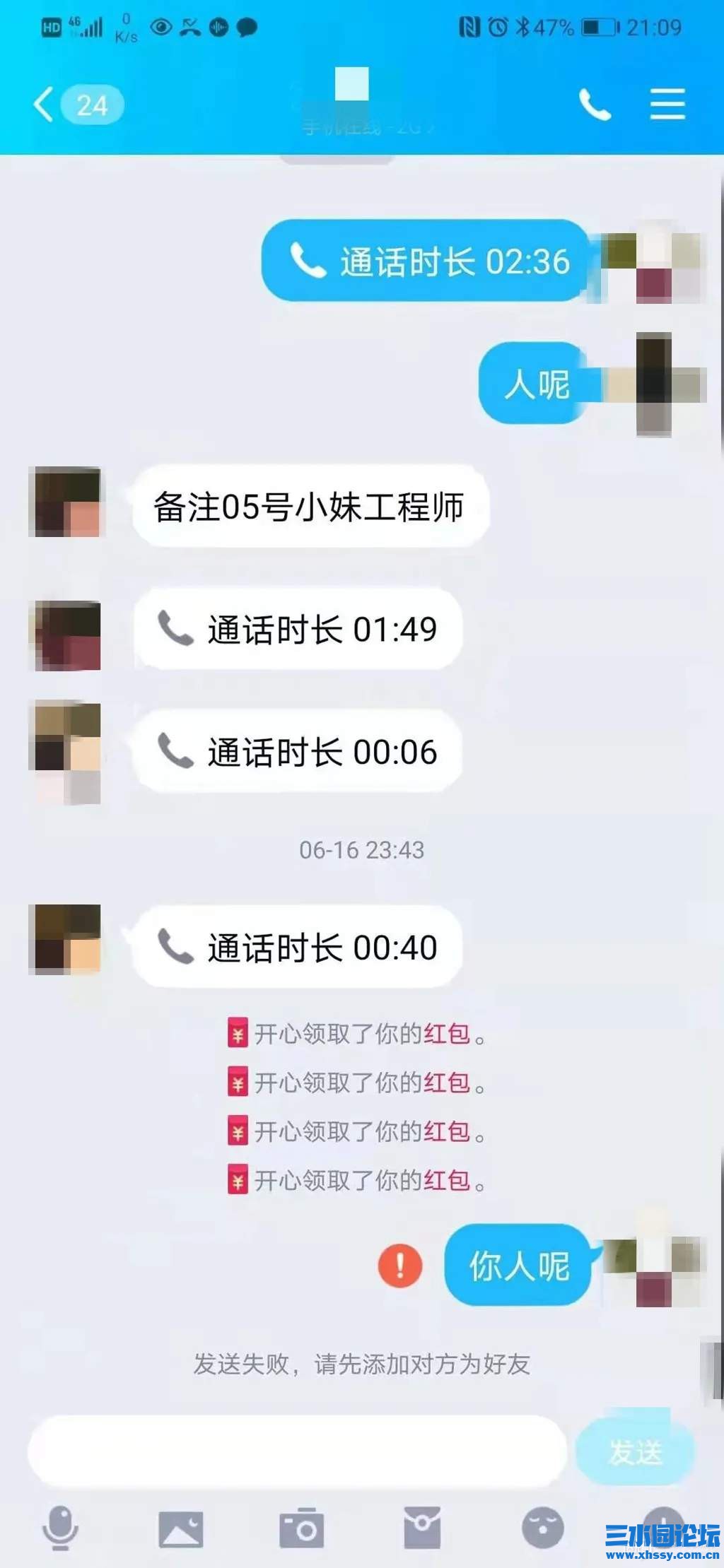Open the contact's avatar beside 备注05号小妹工程师
Image resolution: width=724 pixels, height=1568 pixels.
(67, 502)
